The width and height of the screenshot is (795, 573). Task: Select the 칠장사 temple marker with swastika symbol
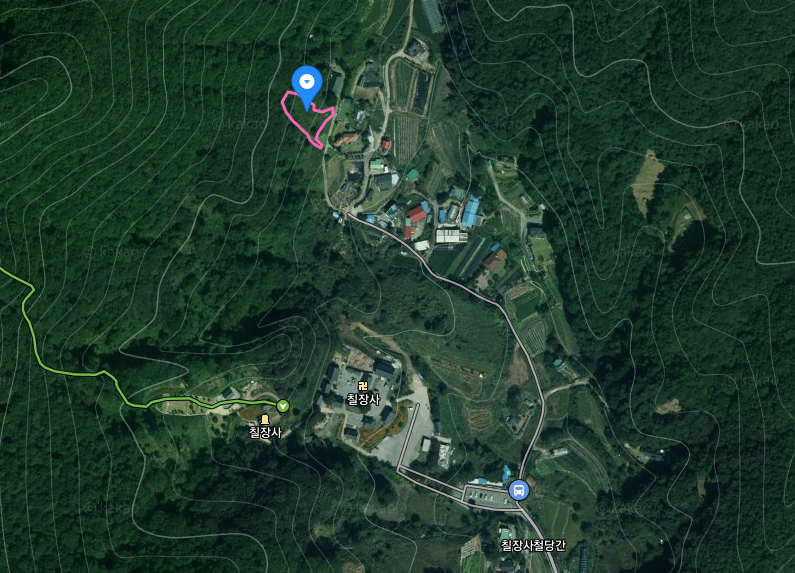click(x=363, y=385)
